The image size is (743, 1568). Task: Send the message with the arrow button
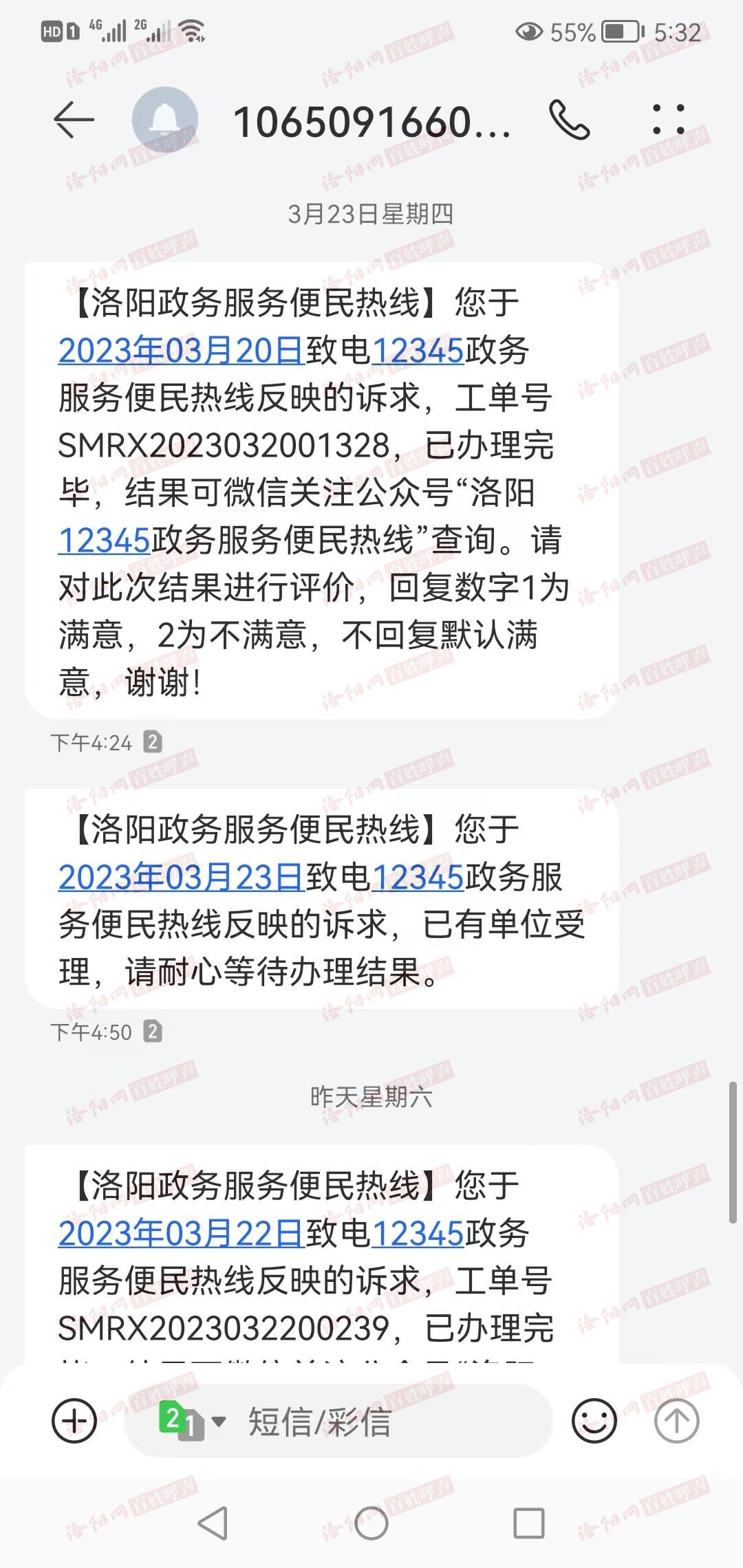click(676, 1421)
